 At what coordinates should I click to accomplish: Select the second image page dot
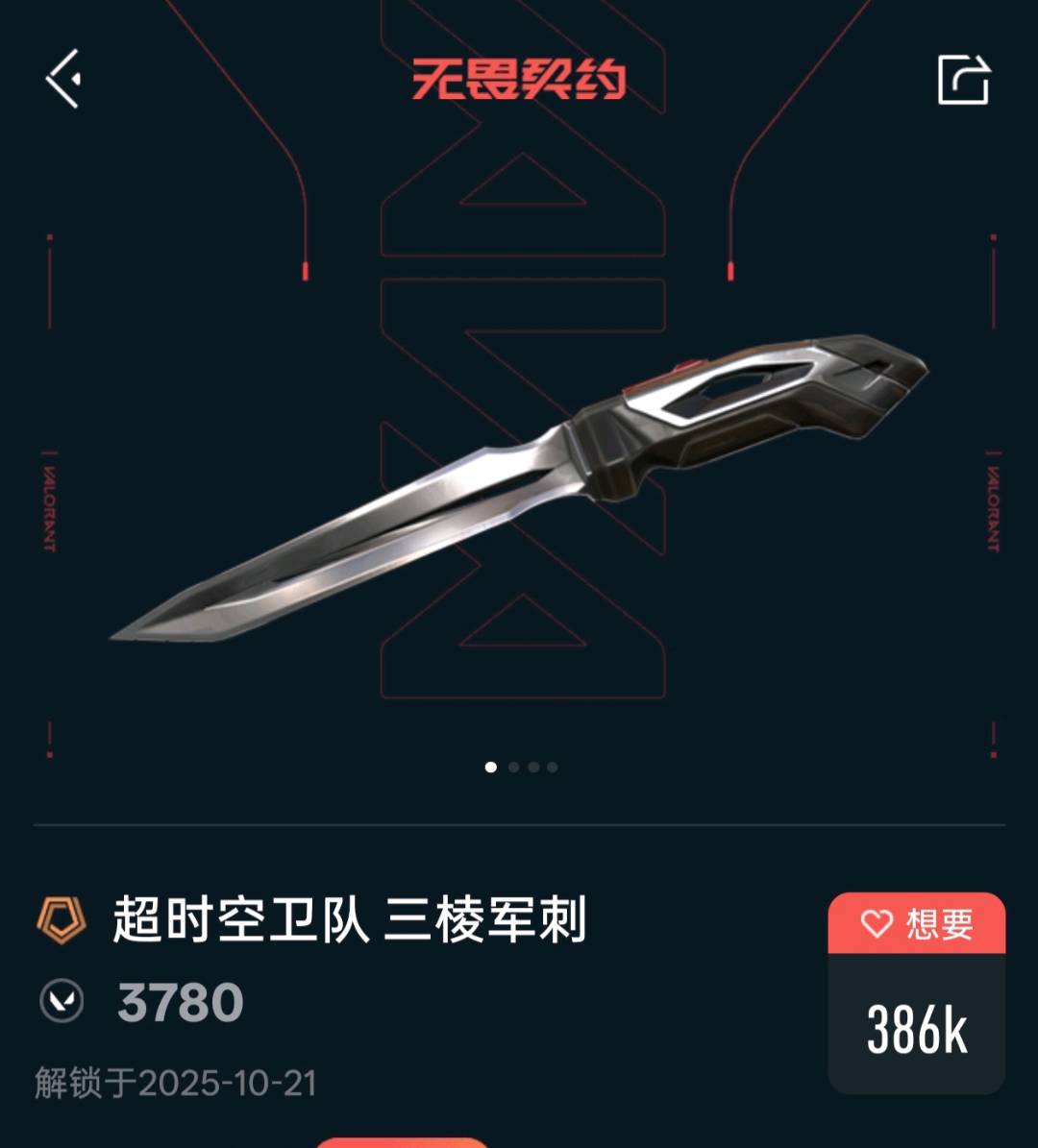[x=513, y=767]
